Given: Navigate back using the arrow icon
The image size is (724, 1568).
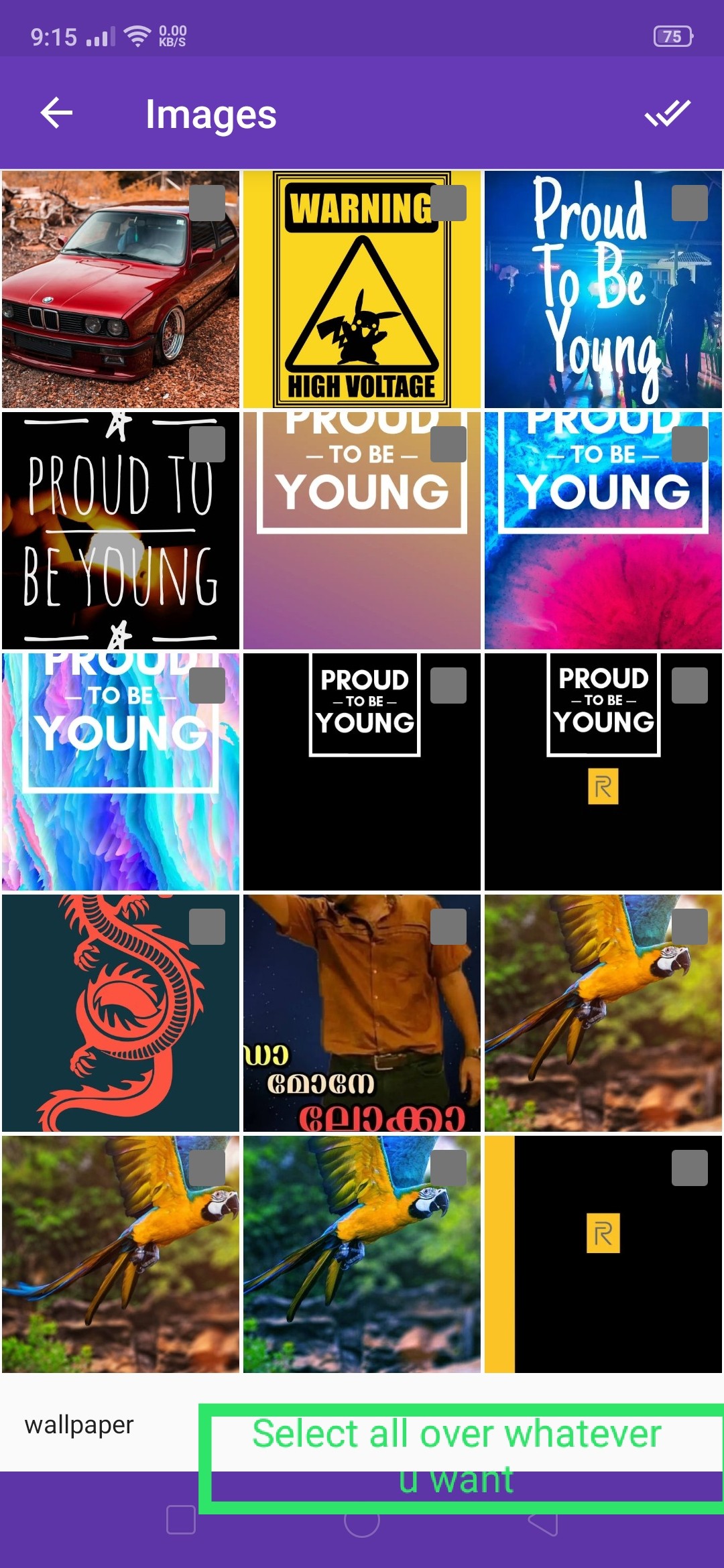Looking at the screenshot, I should 56,112.
